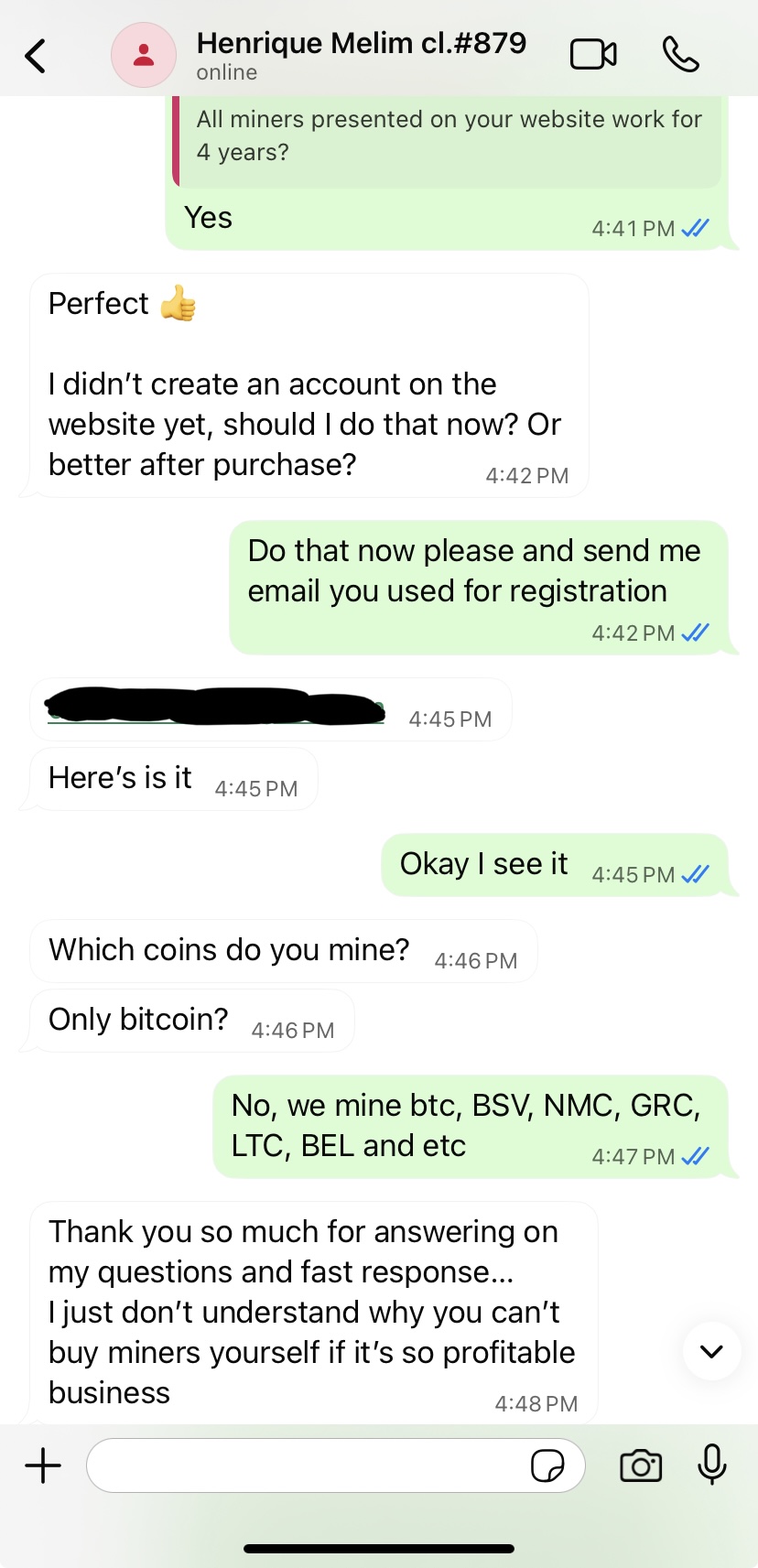758x1568 pixels.
Task: Record a voice message
Action: [x=711, y=1464]
